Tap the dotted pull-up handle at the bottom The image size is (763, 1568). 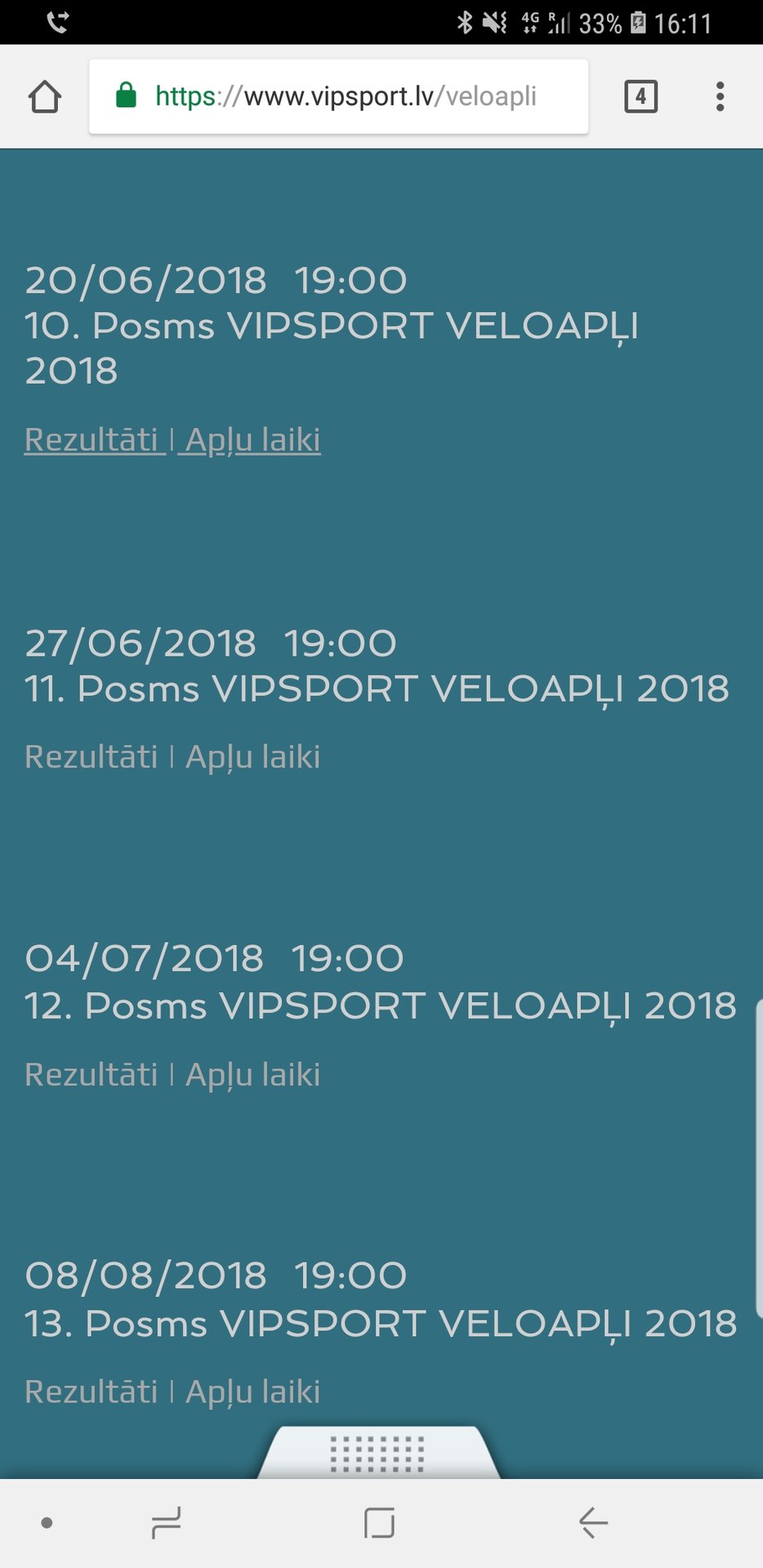pos(377,1454)
